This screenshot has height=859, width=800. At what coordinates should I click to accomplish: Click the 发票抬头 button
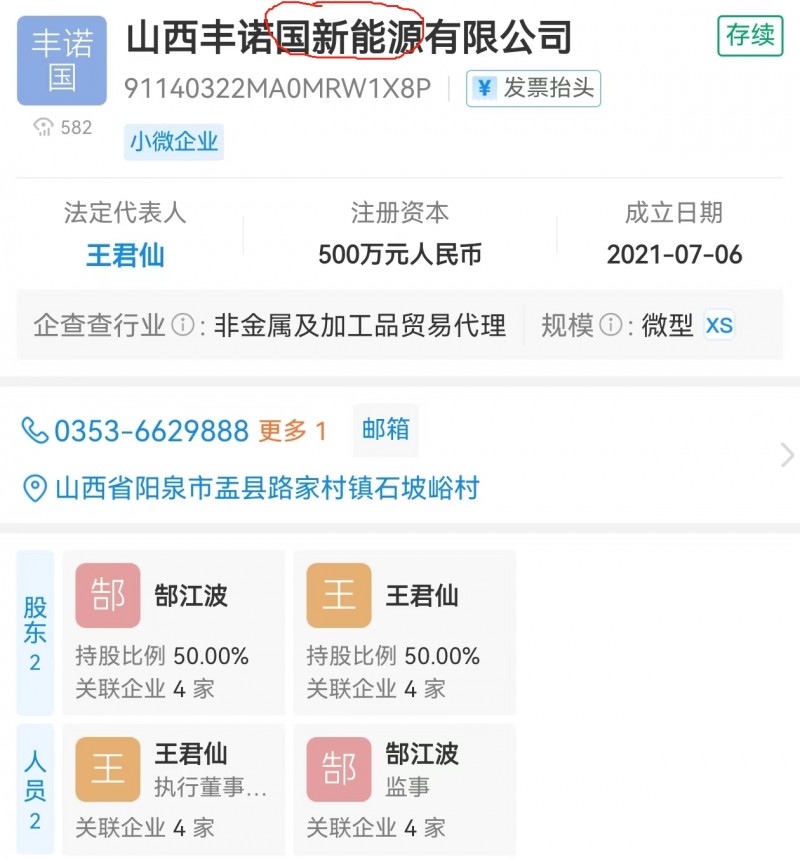(x=533, y=88)
